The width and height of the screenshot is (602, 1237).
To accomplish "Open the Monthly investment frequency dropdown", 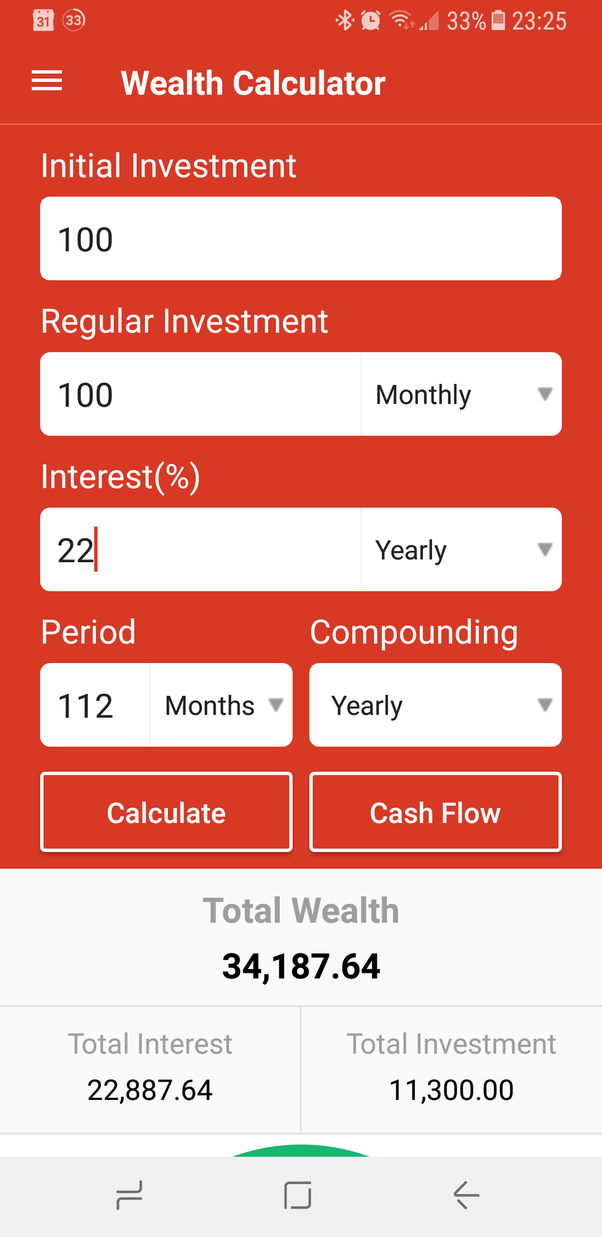I will 461,395.
